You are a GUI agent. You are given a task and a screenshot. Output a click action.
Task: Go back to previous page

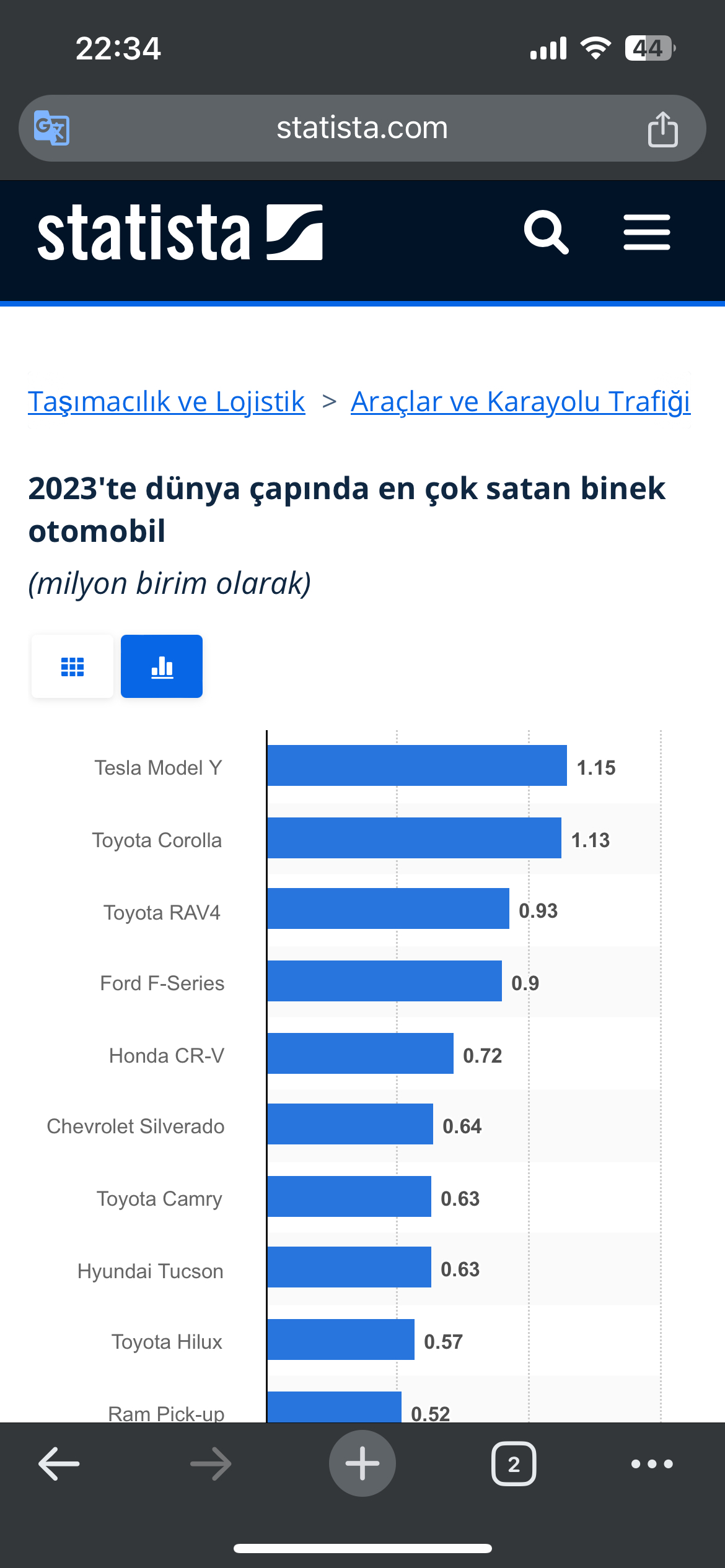[59, 1464]
